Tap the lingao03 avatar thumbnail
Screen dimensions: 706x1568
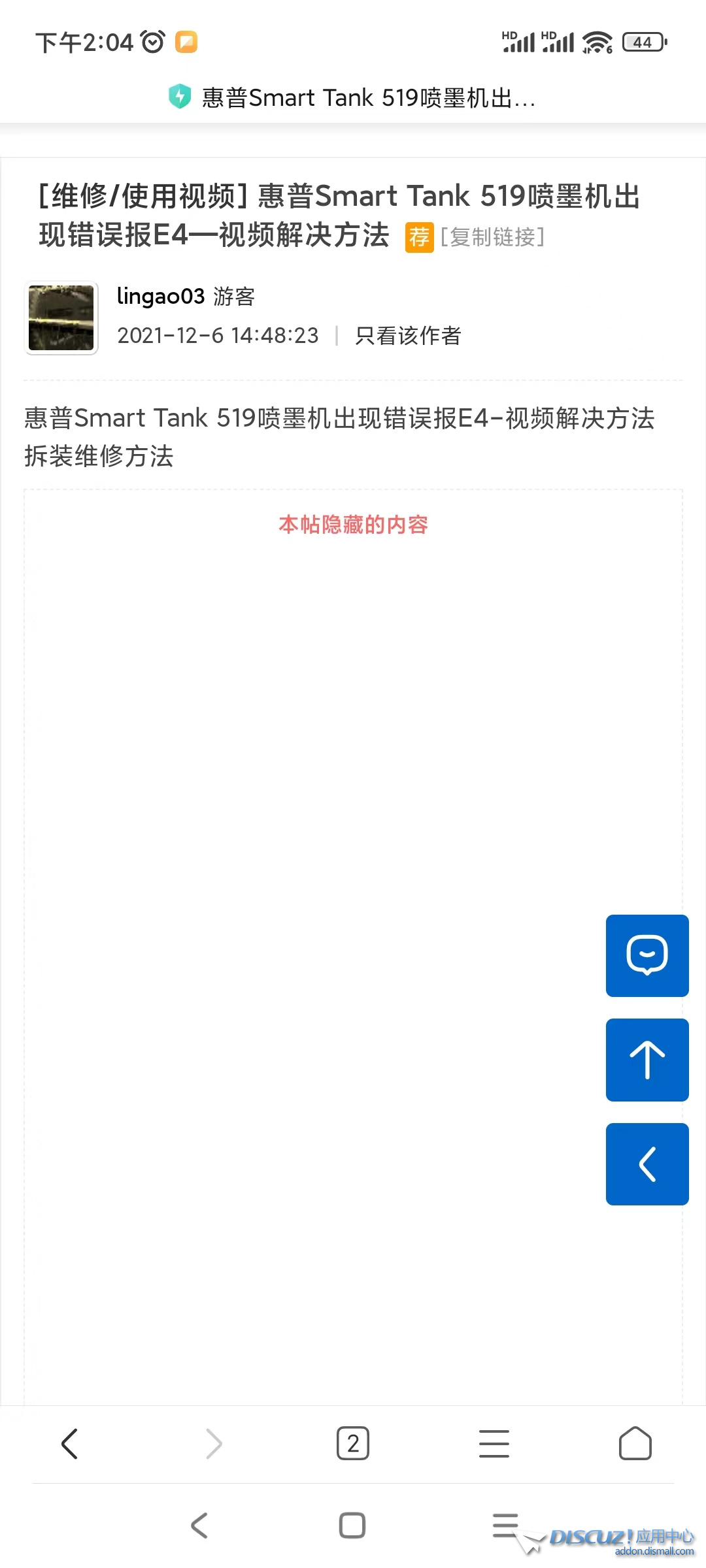[x=61, y=317]
